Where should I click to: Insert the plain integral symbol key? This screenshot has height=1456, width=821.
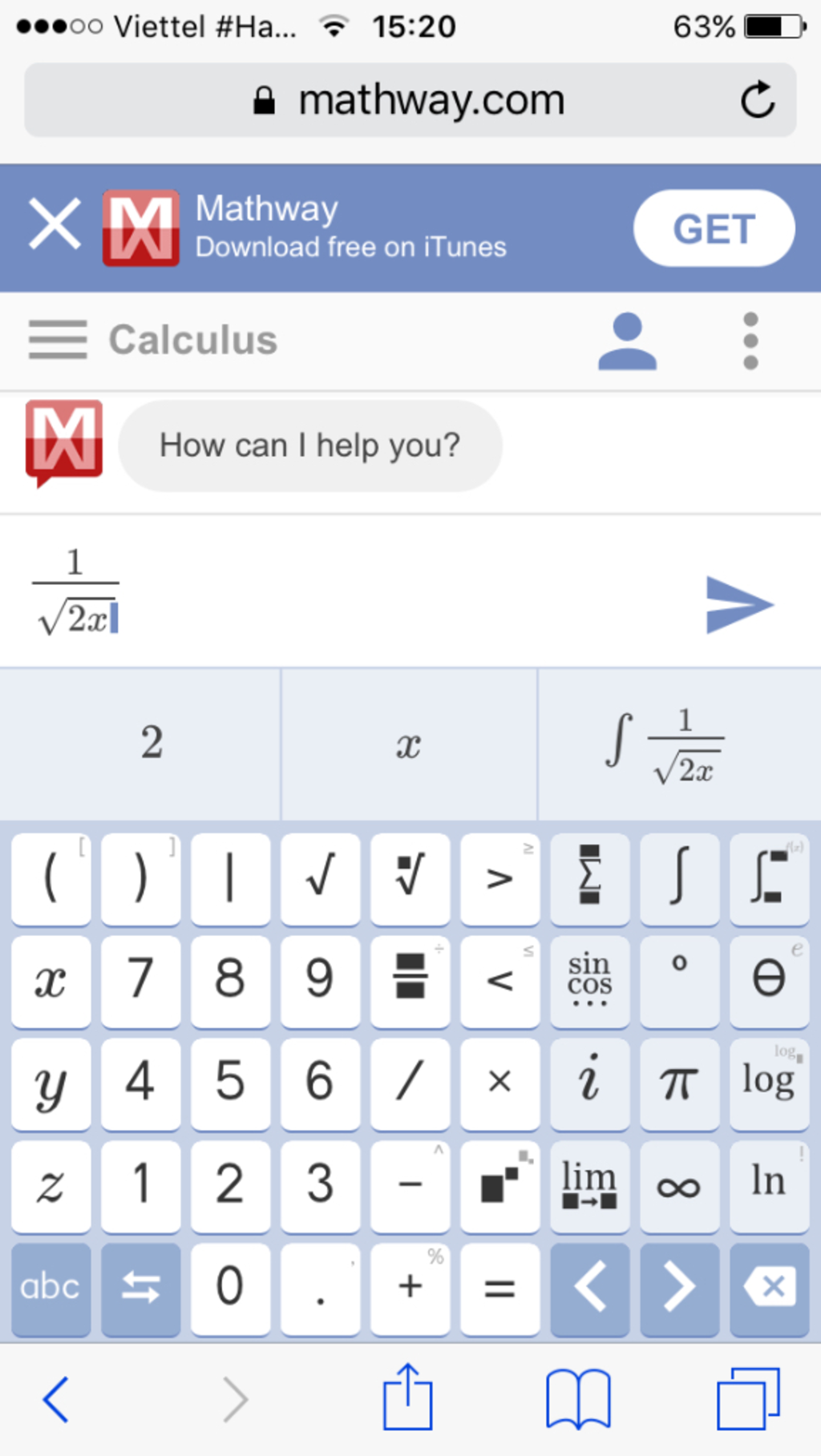tap(678, 877)
